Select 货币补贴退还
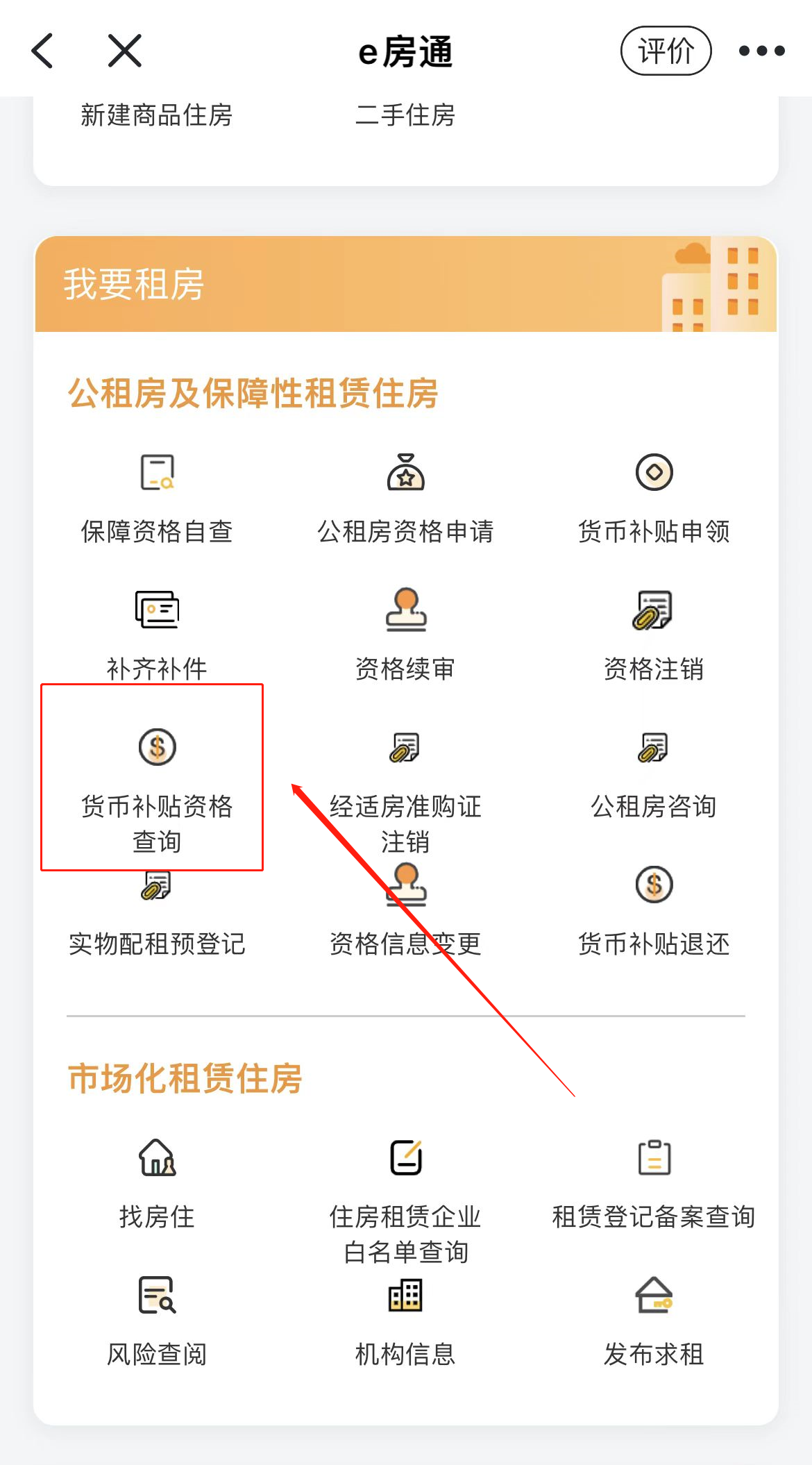 click(654, 911)
